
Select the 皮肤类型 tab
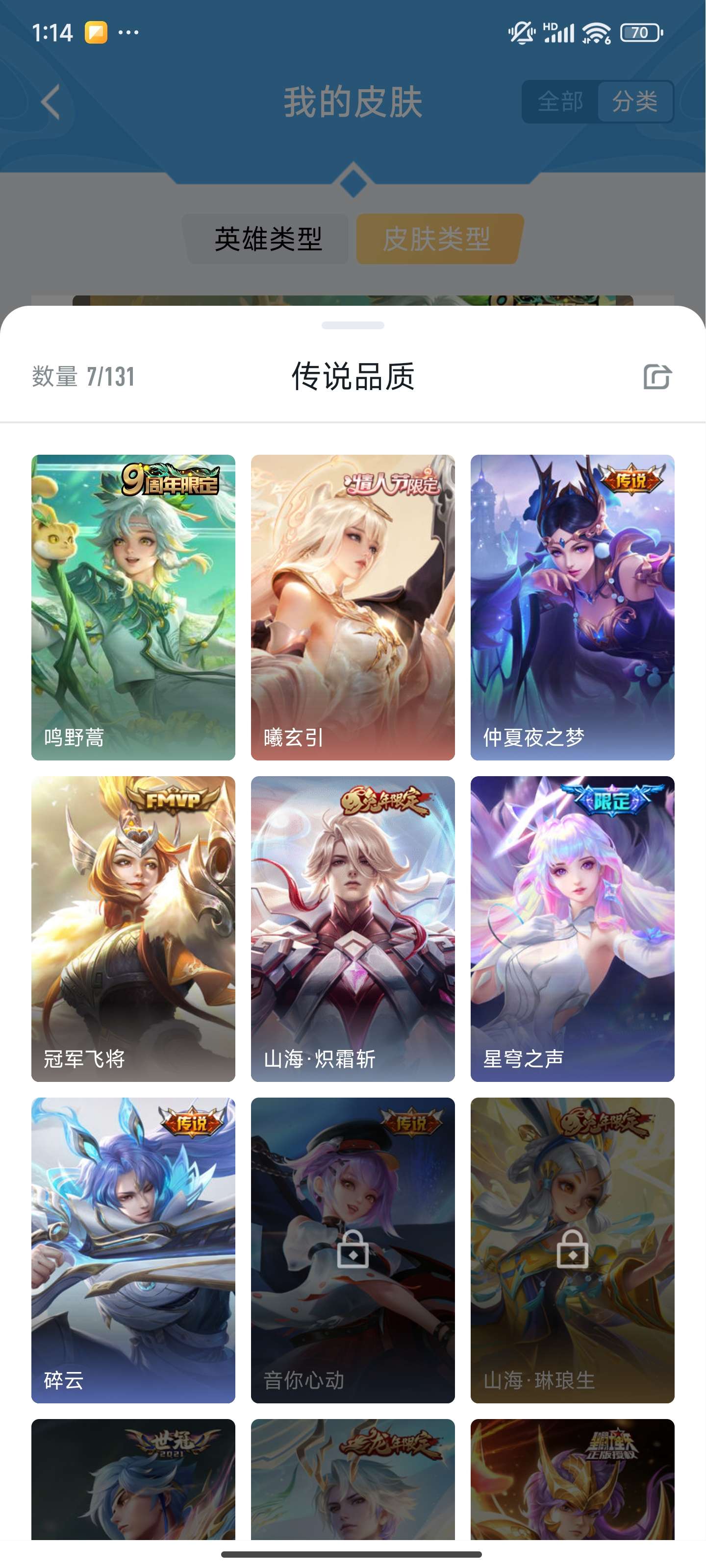click(x=437, y=239)
